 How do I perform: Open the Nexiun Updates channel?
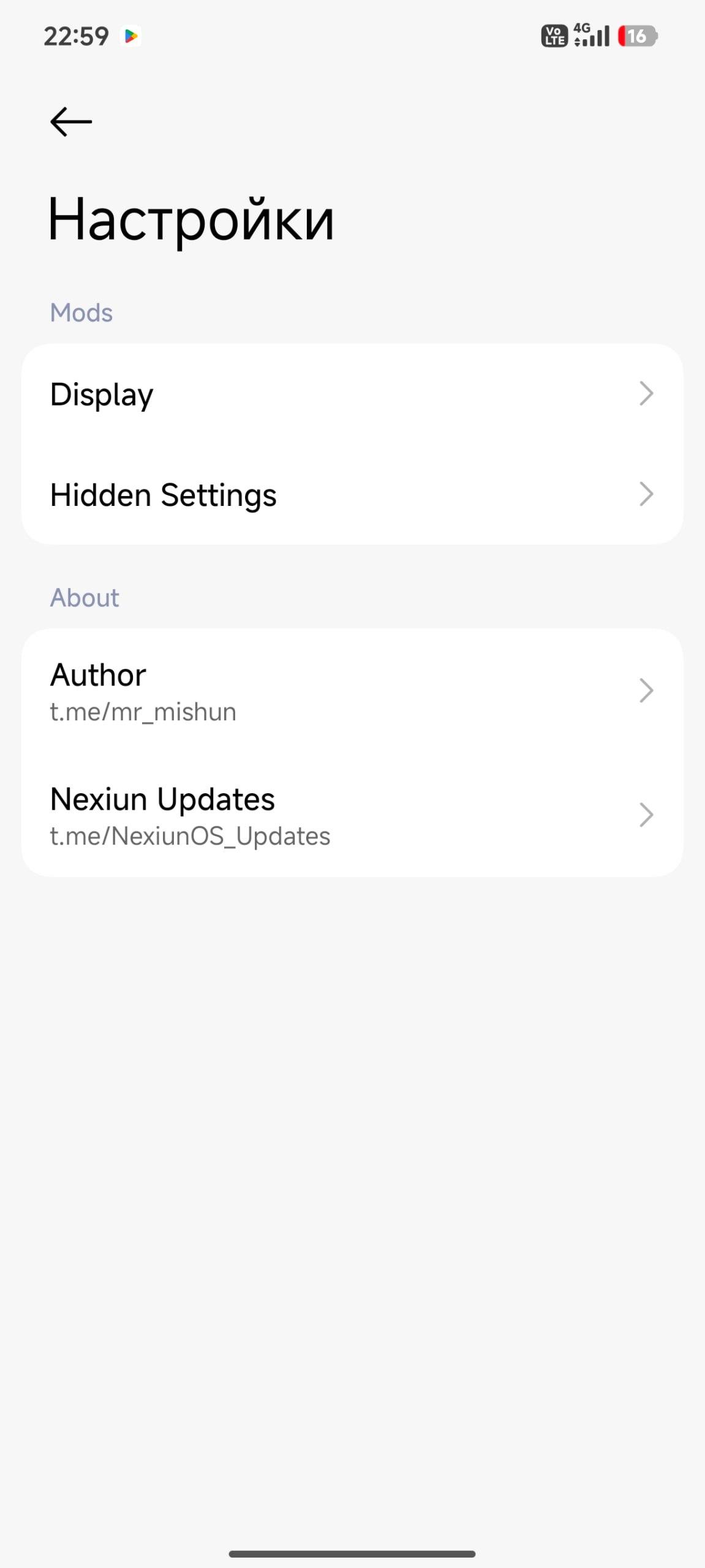[352, 815]
